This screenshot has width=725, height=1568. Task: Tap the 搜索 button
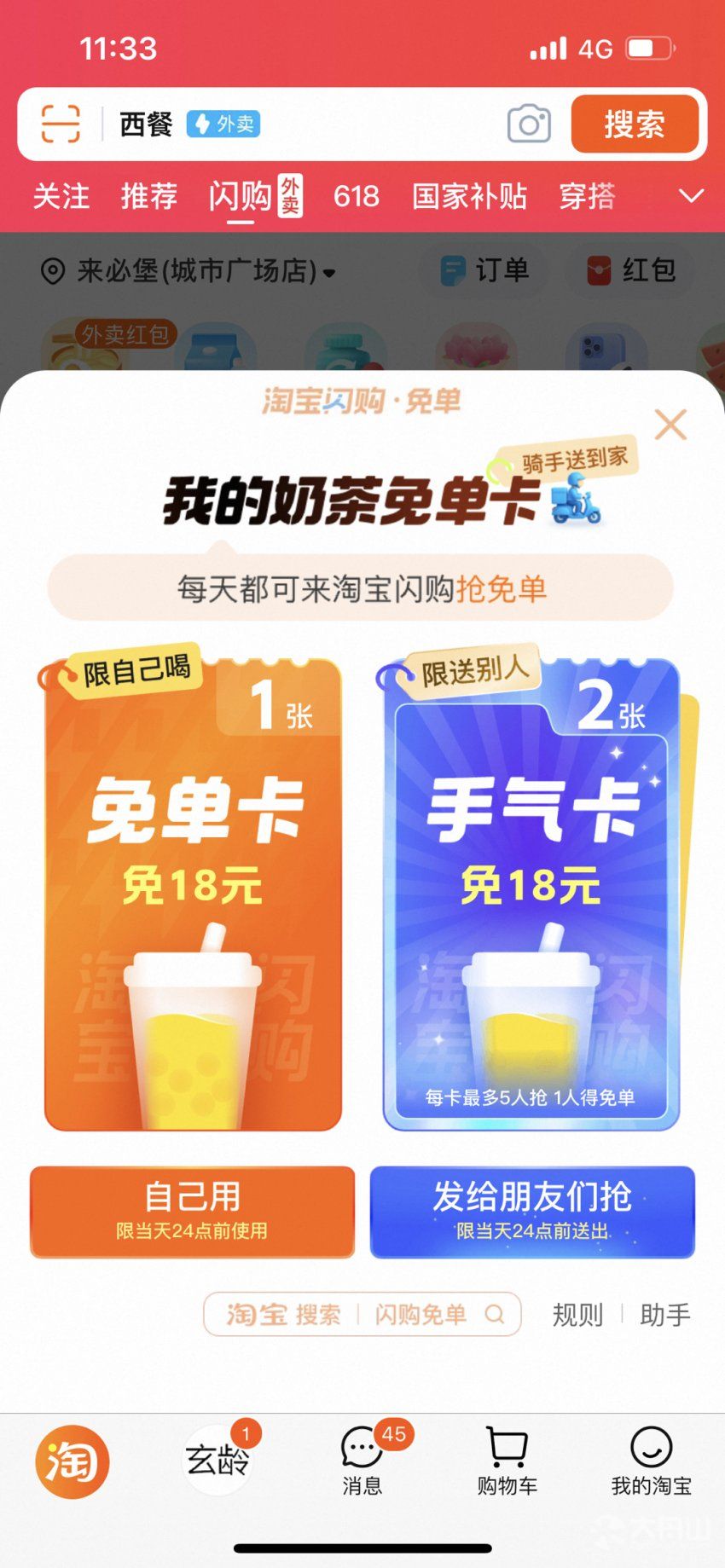(x=635, y=124)
